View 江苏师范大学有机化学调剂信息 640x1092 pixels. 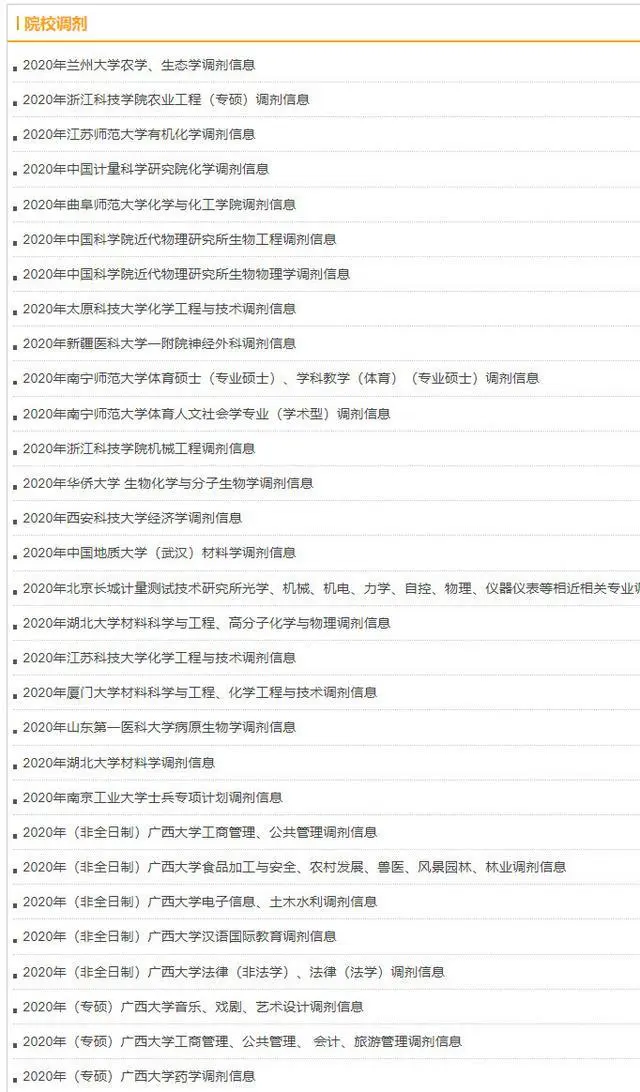click(x=138, y=134)
